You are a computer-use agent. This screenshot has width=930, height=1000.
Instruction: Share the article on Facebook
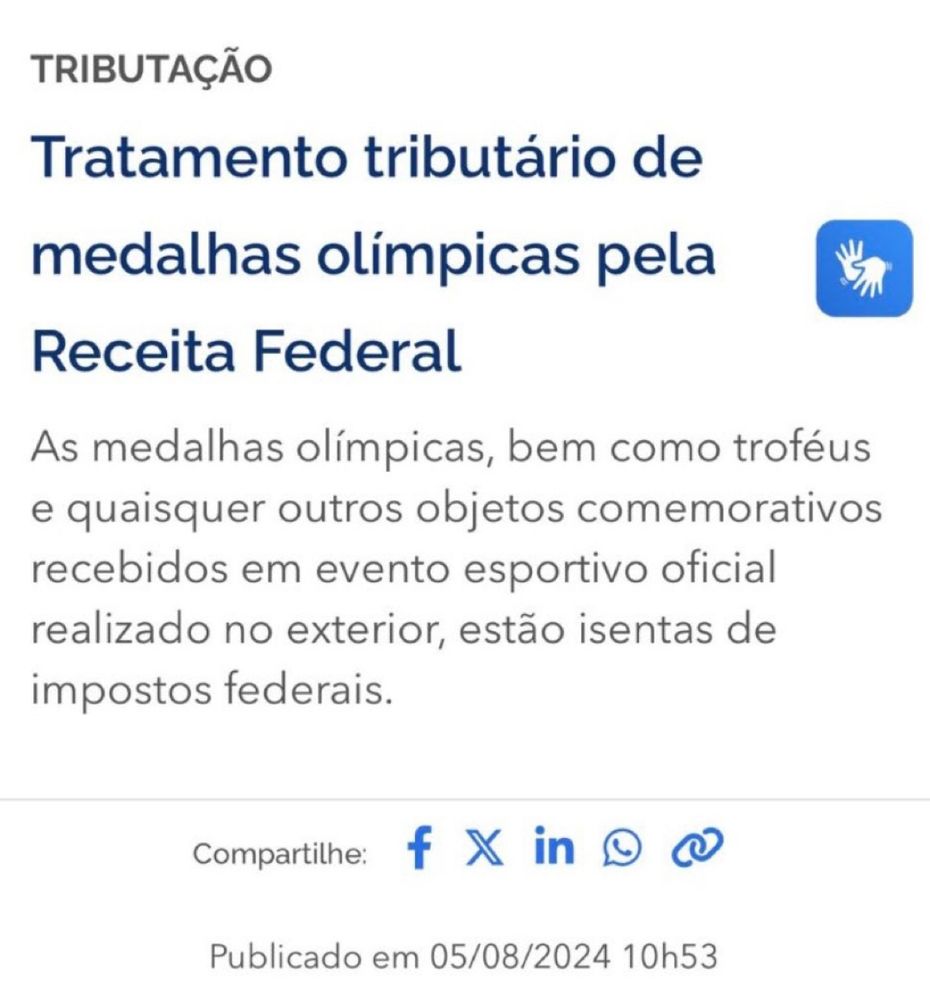tap(420, 848)
